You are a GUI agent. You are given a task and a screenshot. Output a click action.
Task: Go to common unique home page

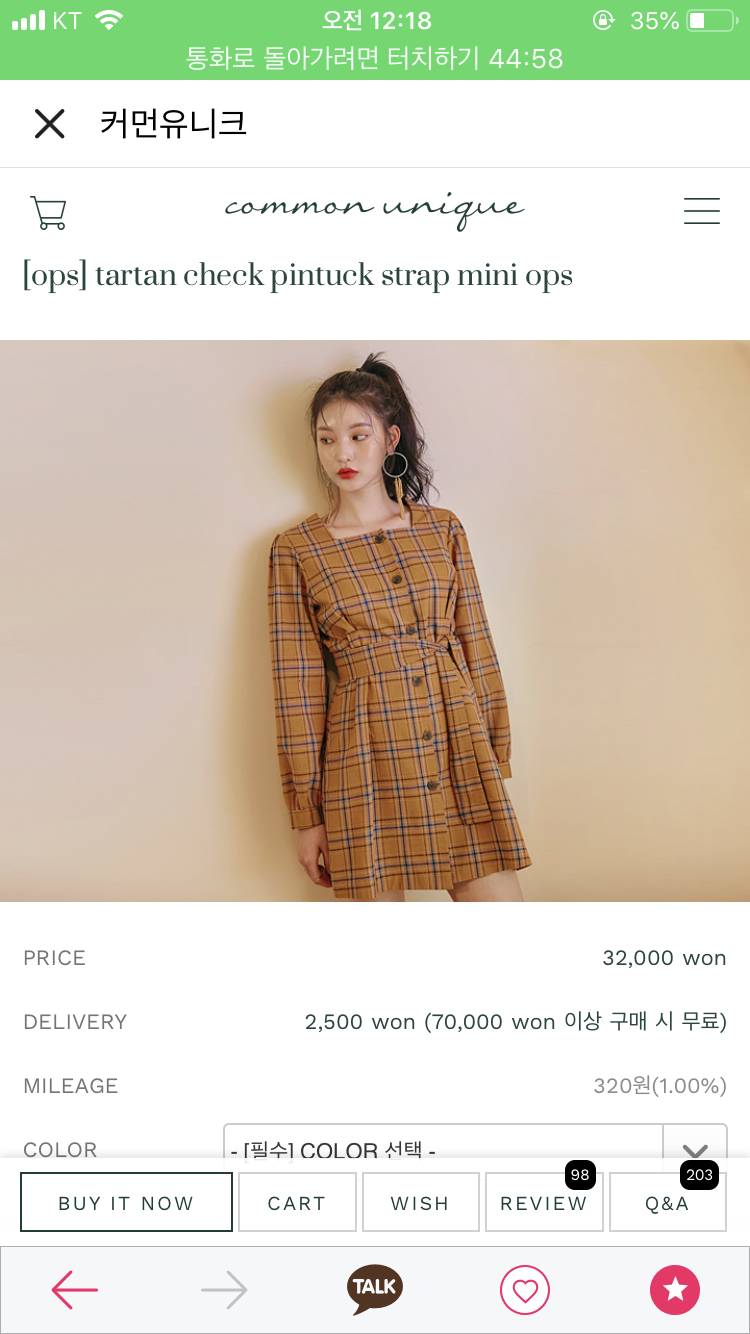pos(374,209)
